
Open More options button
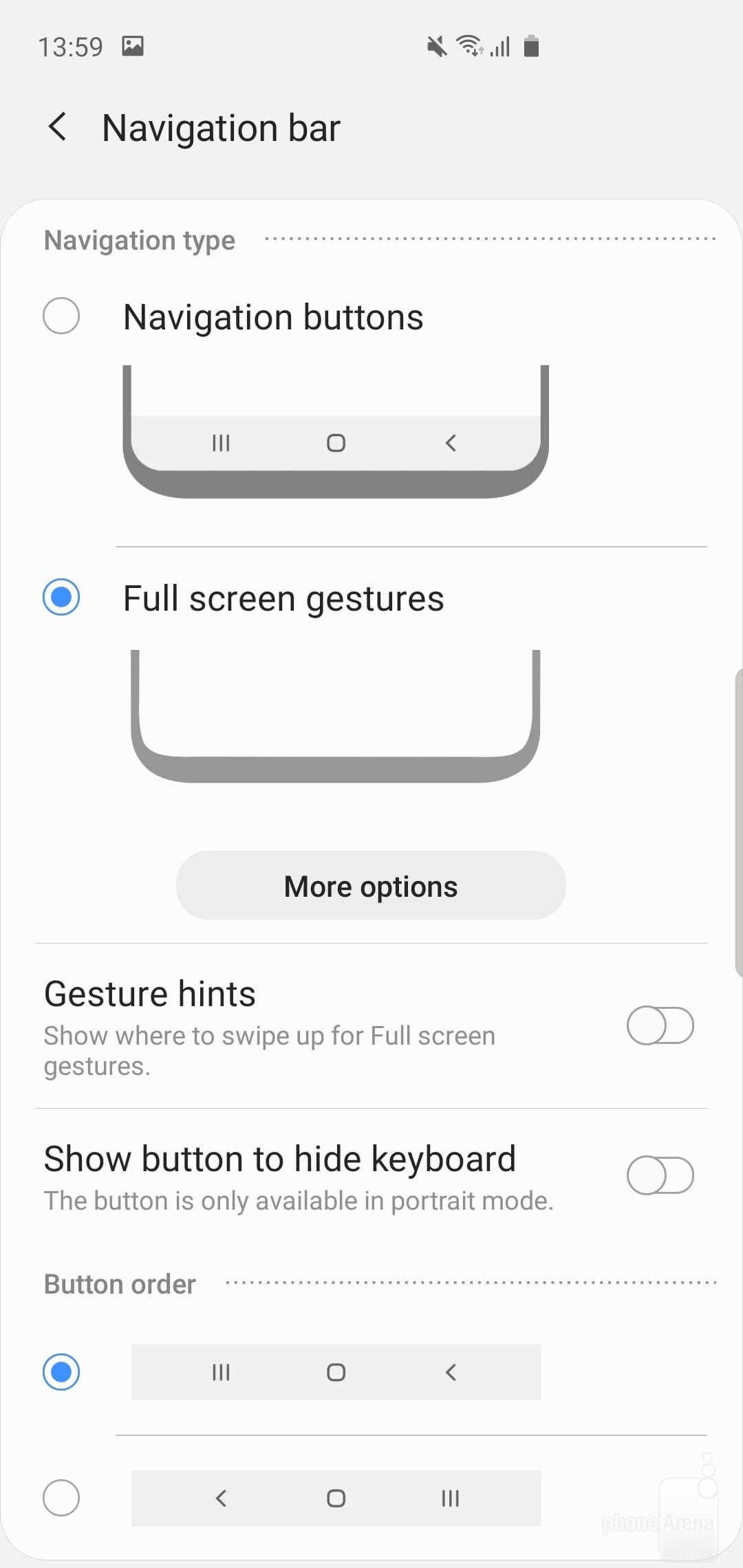[371, 886]
